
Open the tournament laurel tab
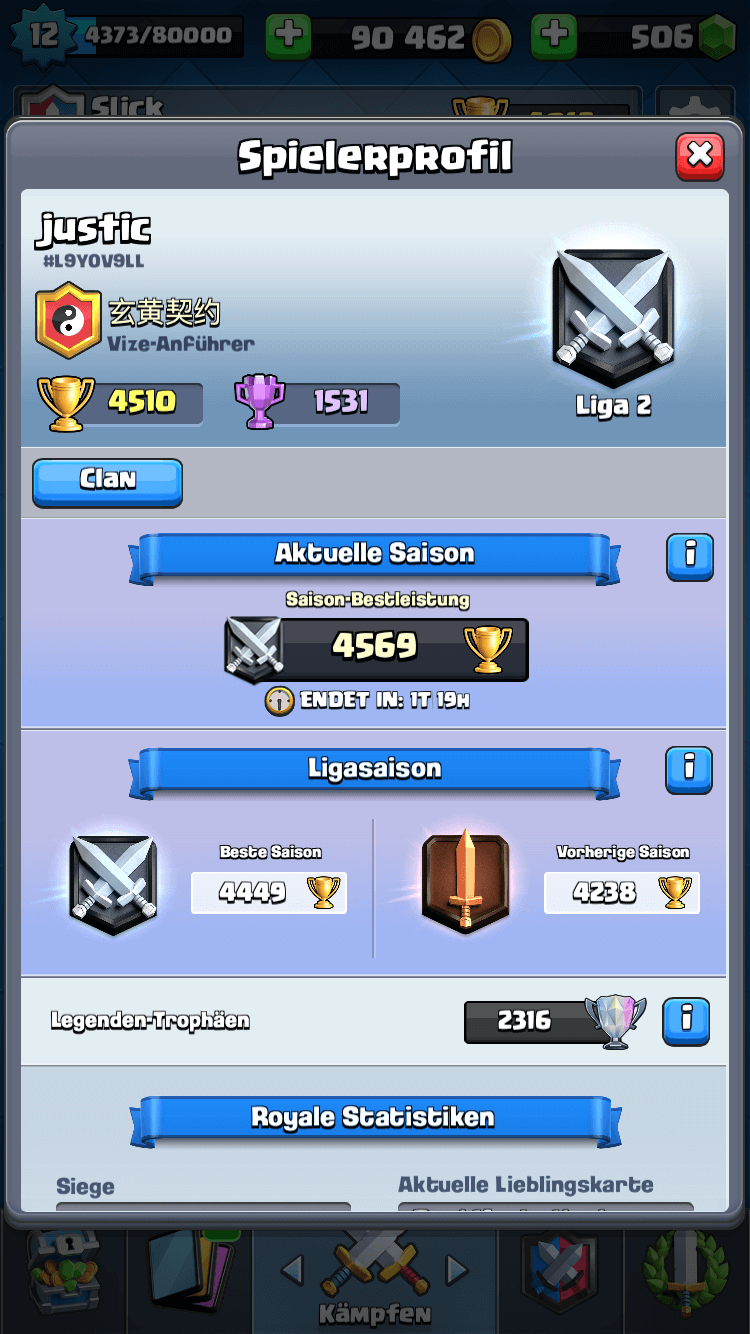(686, 1274)
